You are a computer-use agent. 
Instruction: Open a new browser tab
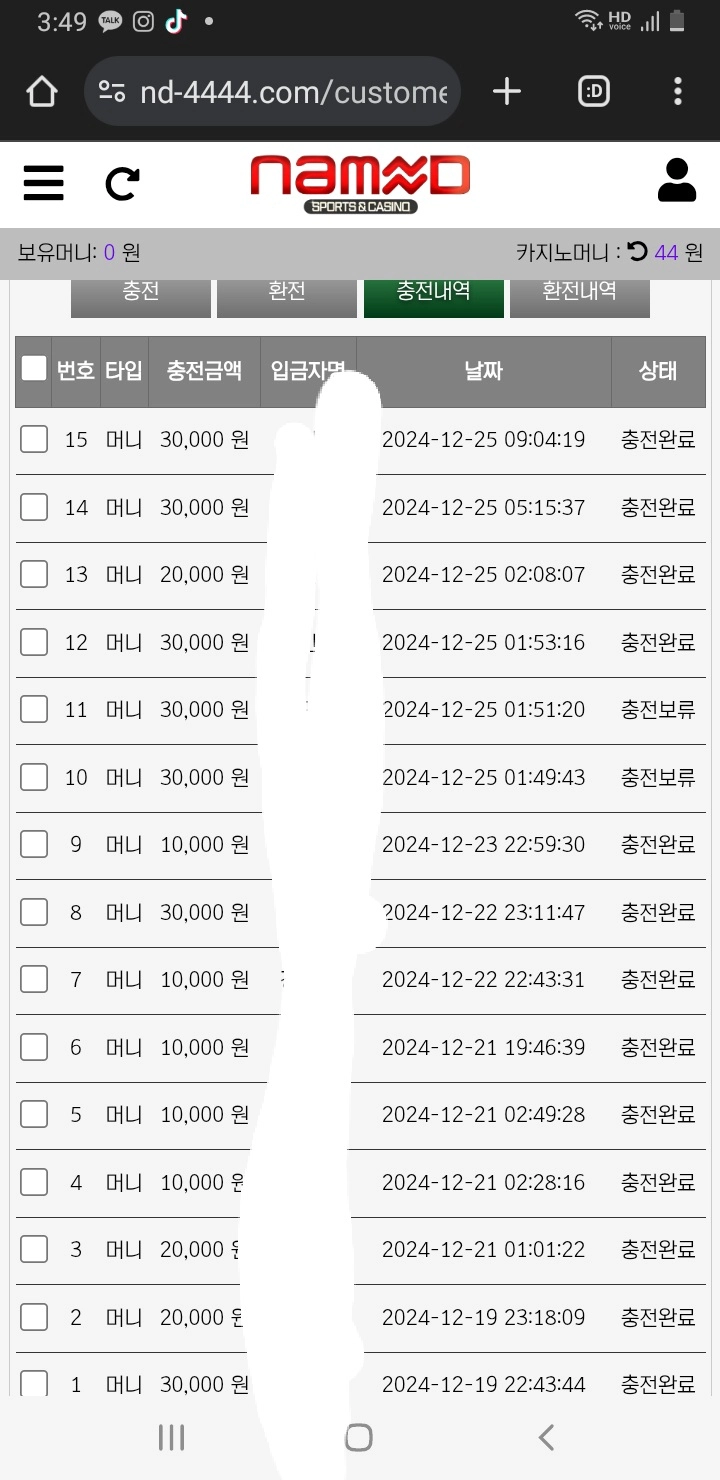(x=507, y=92)
